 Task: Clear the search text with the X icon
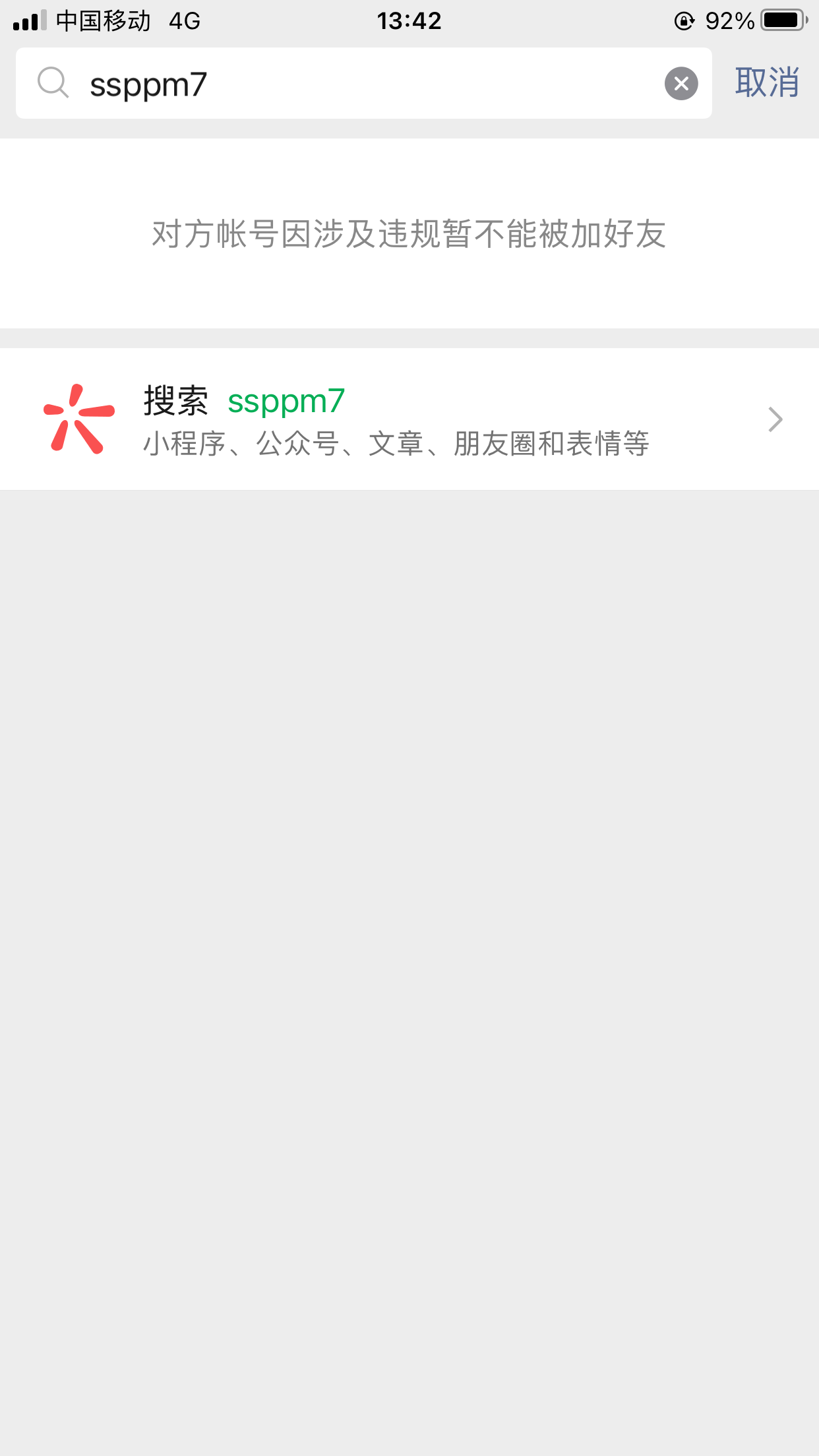pos(681,84)
